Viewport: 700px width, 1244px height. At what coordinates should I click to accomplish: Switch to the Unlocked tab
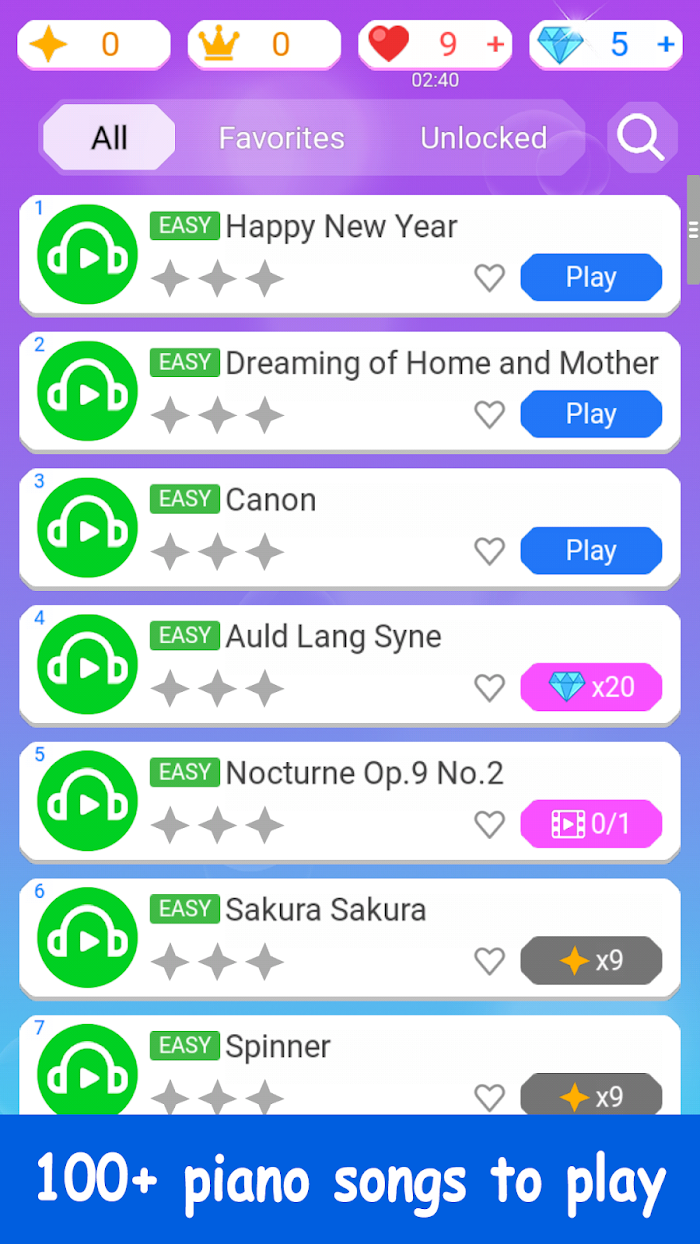tap(483, 138)
